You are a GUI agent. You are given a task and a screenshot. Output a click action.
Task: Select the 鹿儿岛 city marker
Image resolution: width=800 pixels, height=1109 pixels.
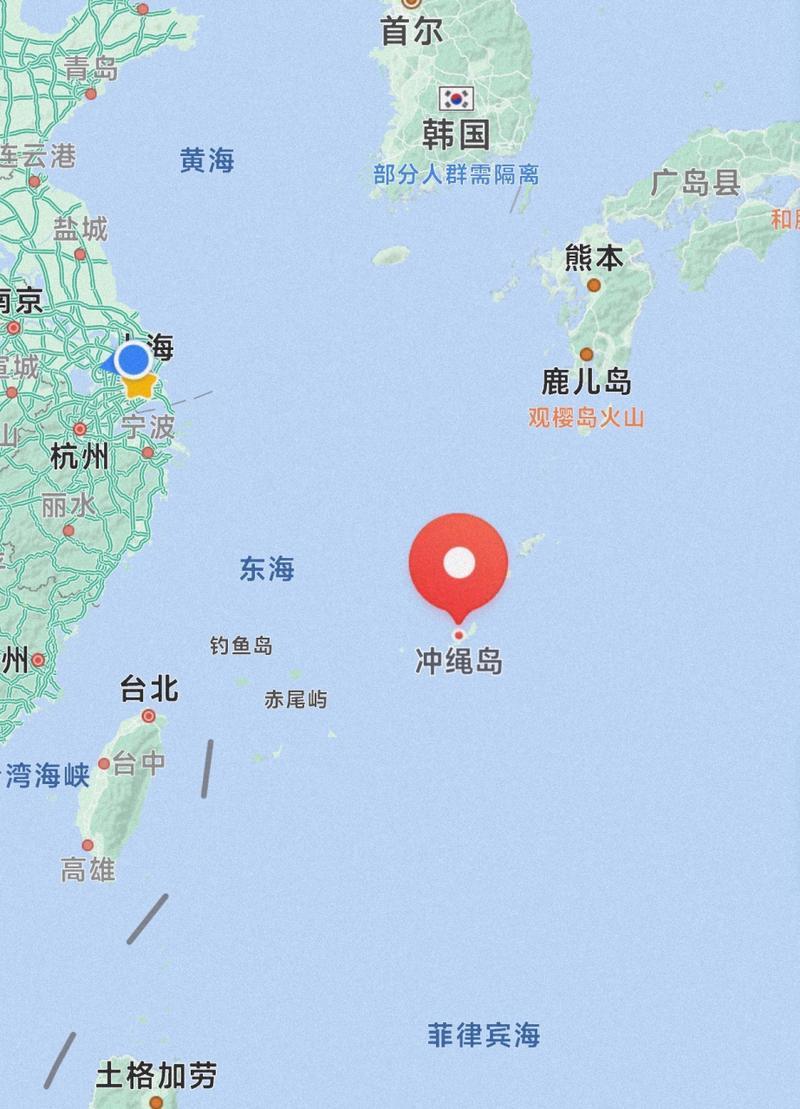(x=586, y=354)
